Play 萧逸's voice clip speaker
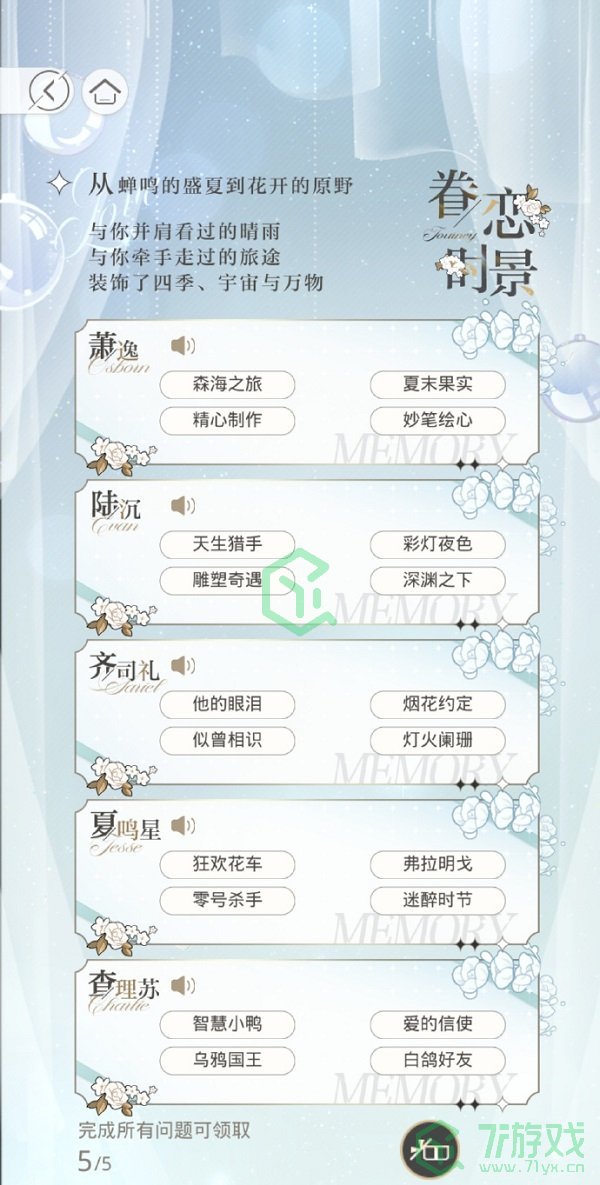Image resolution: width=600 pixels, height=1185 pixels. 182,346
